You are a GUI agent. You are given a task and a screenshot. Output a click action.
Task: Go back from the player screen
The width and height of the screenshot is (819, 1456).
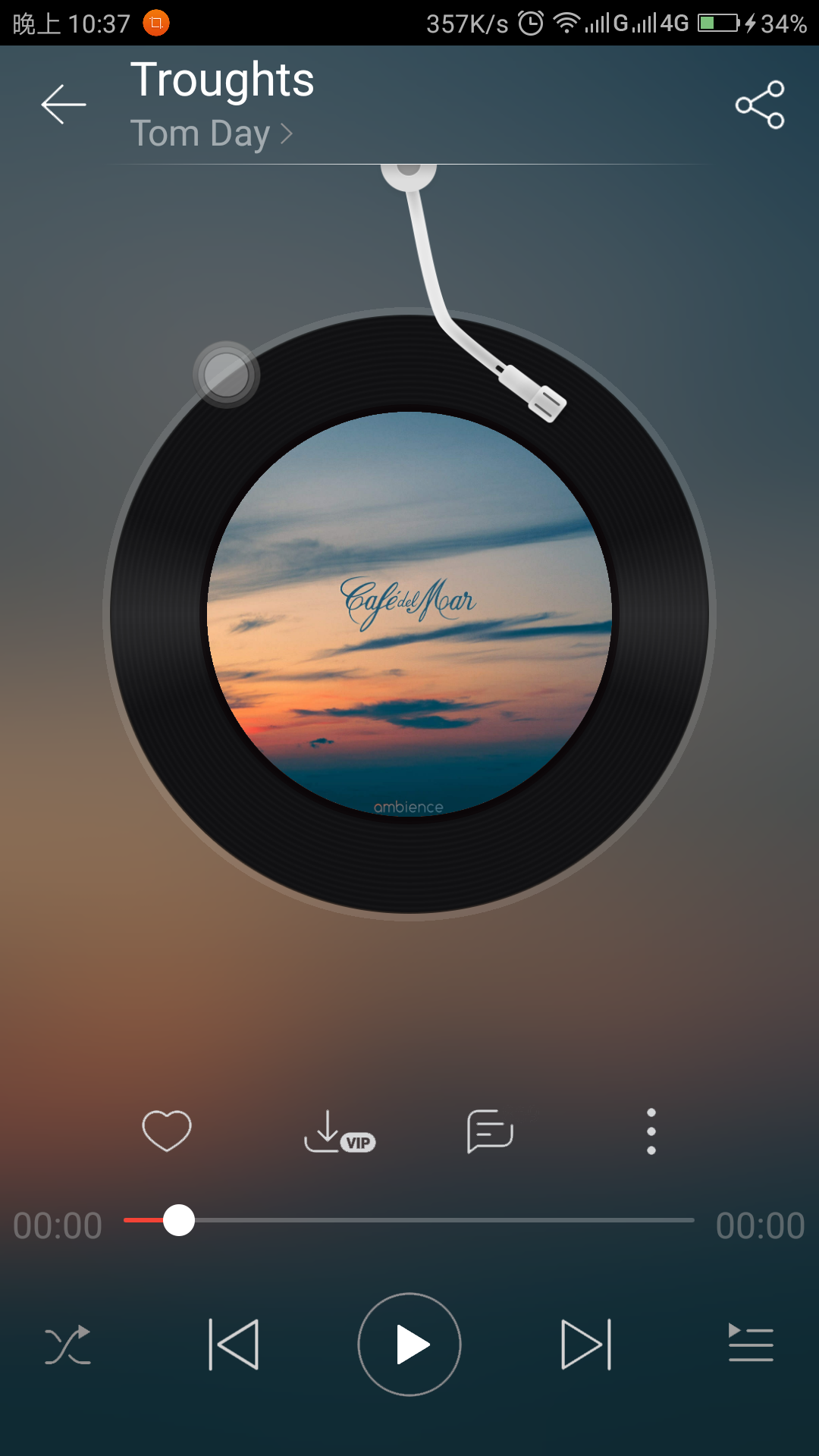pos(64,105)
